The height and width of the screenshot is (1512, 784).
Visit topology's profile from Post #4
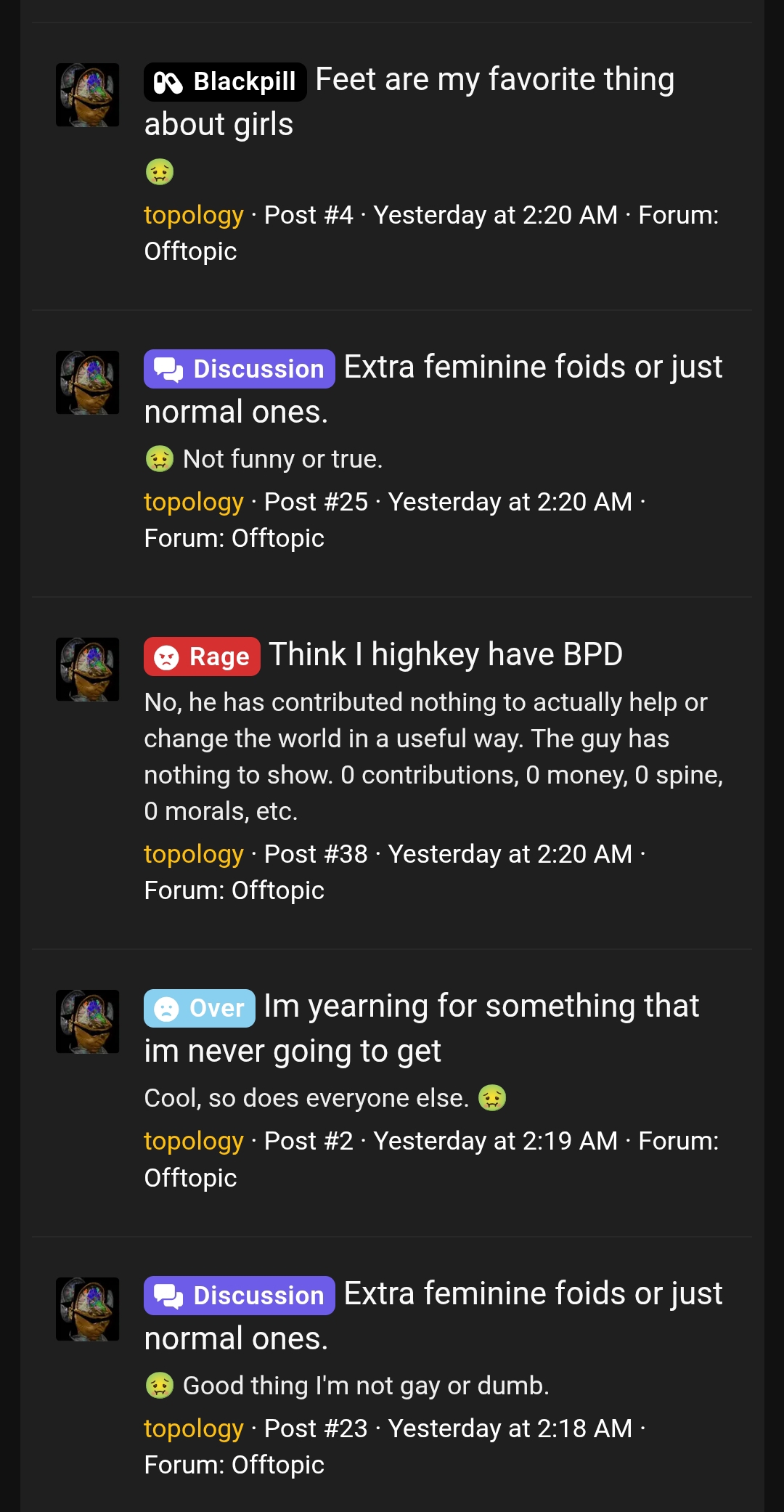point(193,214)
